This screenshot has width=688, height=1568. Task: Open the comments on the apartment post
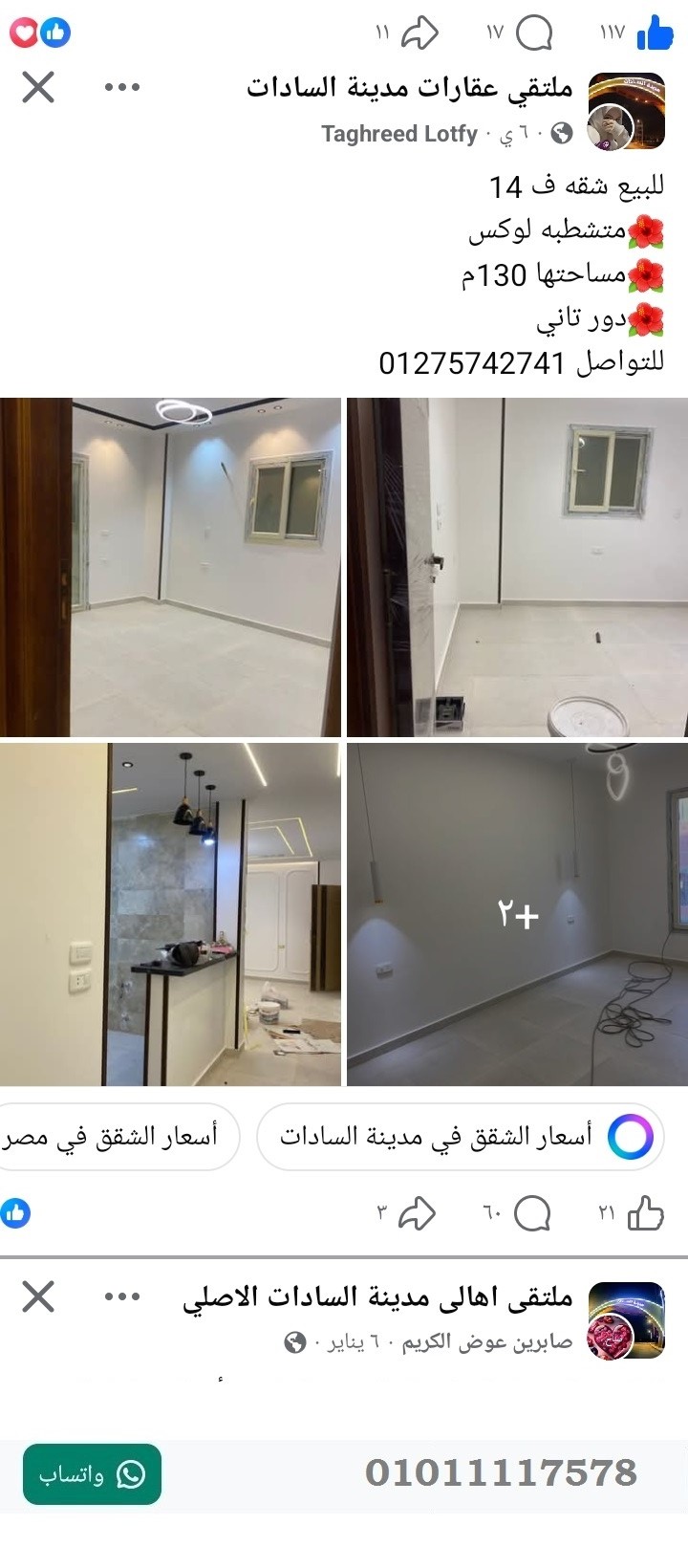(x=531, y=32)
